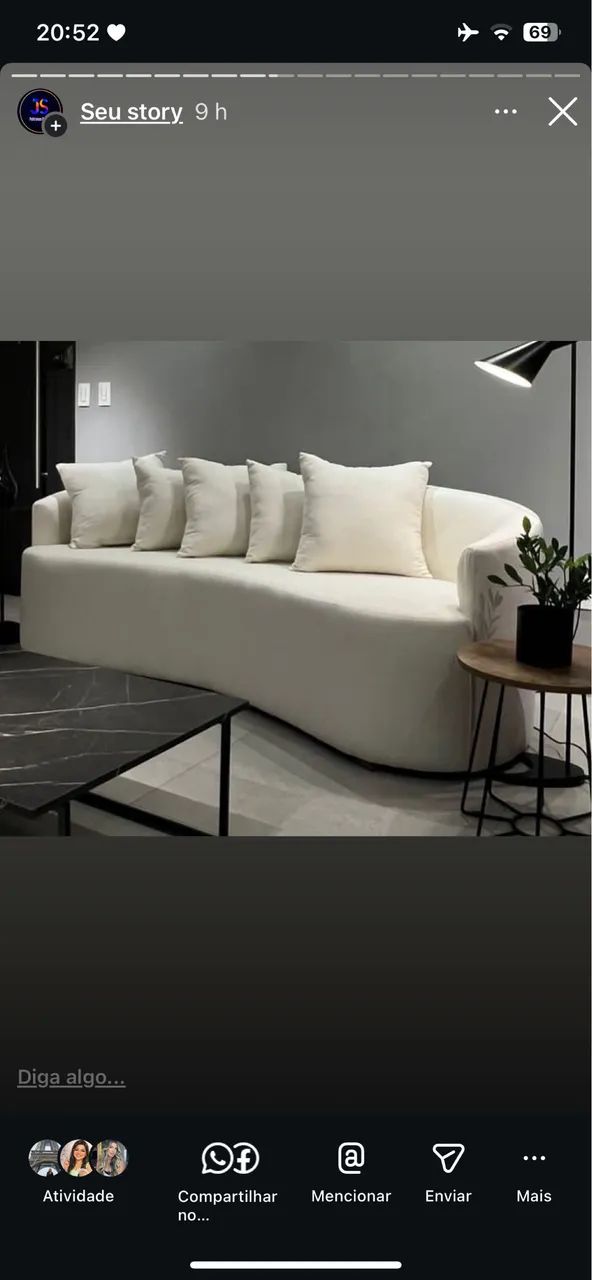Open the story options three-dot menu
The height and width of the screenshot is (1280, 592).
point(506,111)
